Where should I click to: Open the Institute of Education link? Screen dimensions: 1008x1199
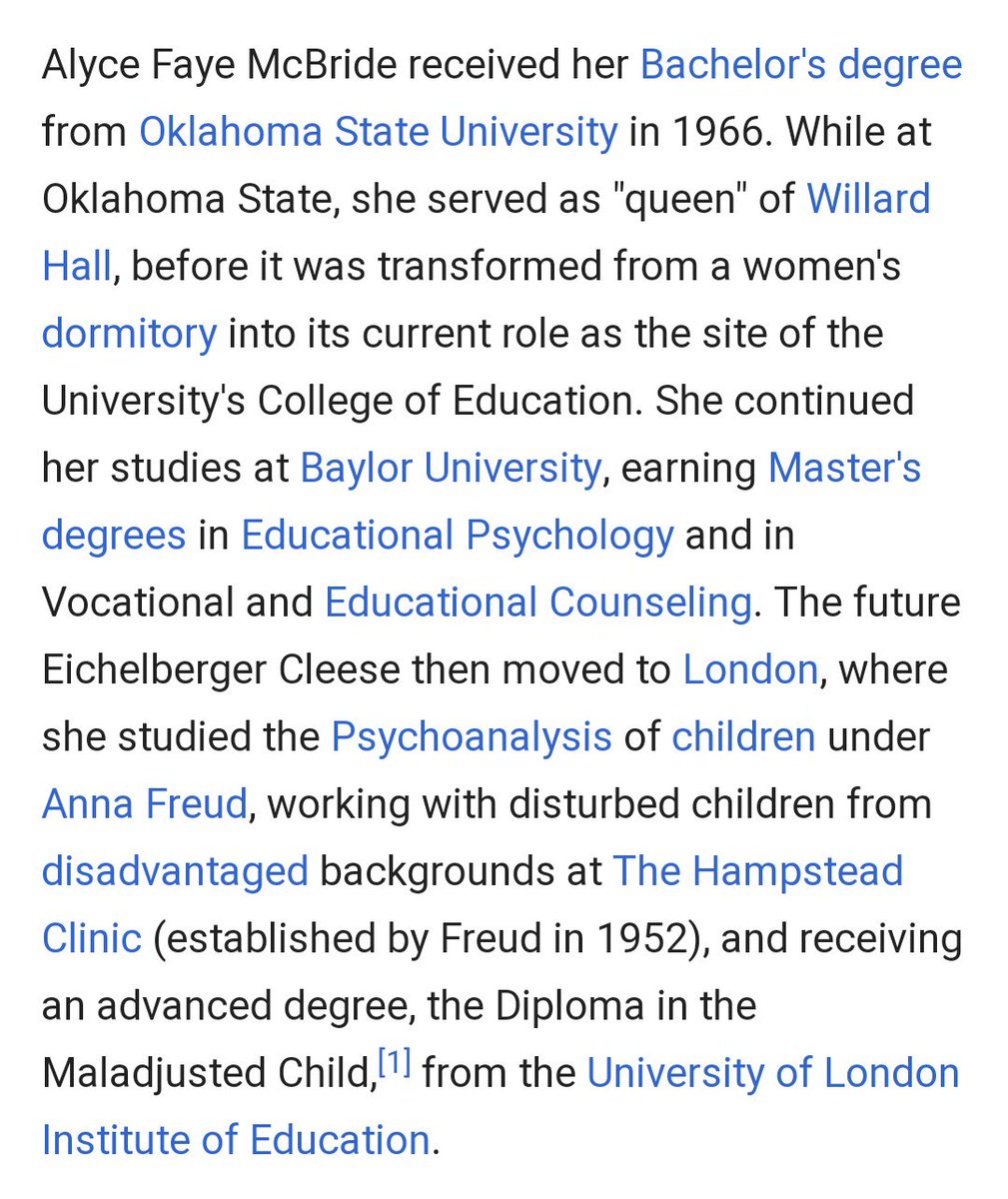236,1140
